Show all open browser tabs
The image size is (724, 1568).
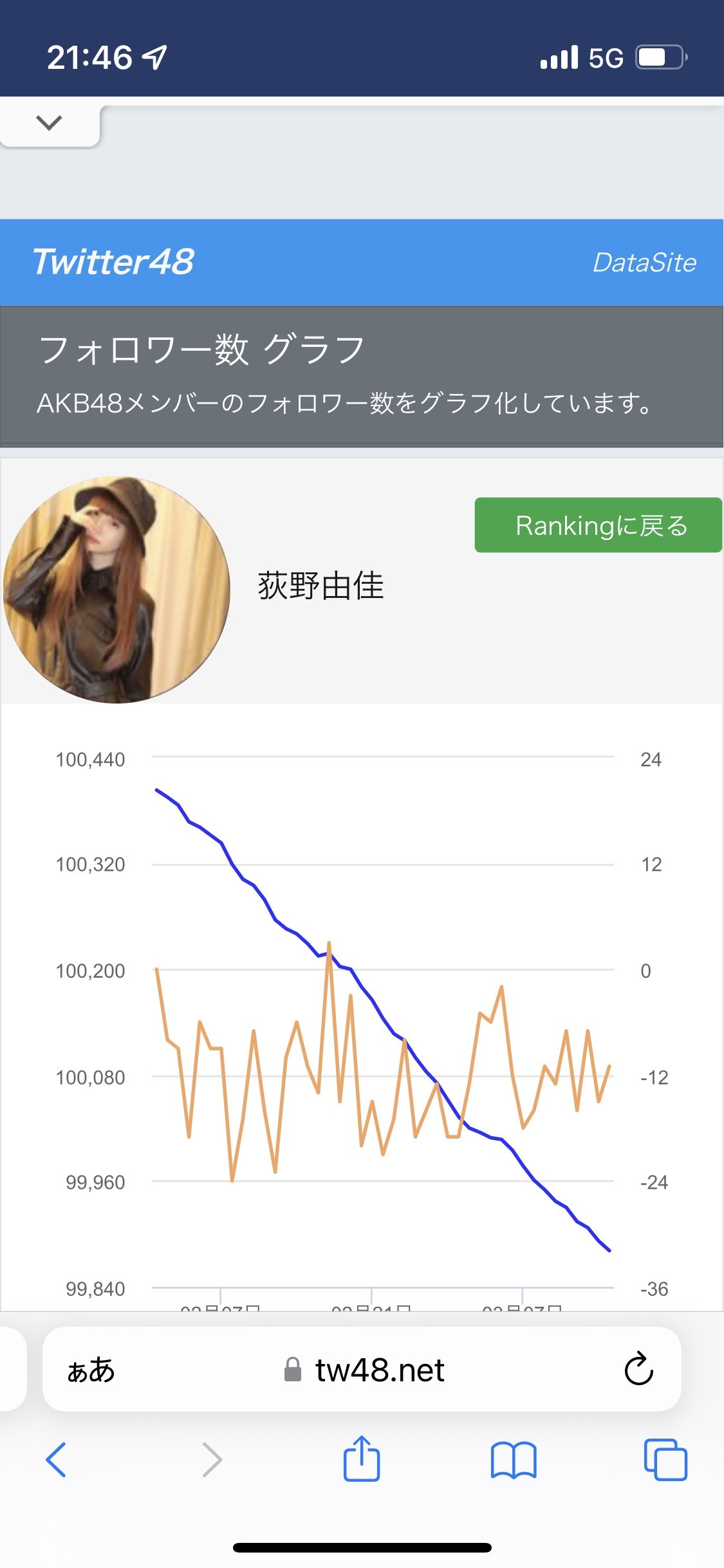tap(665, 1459)
